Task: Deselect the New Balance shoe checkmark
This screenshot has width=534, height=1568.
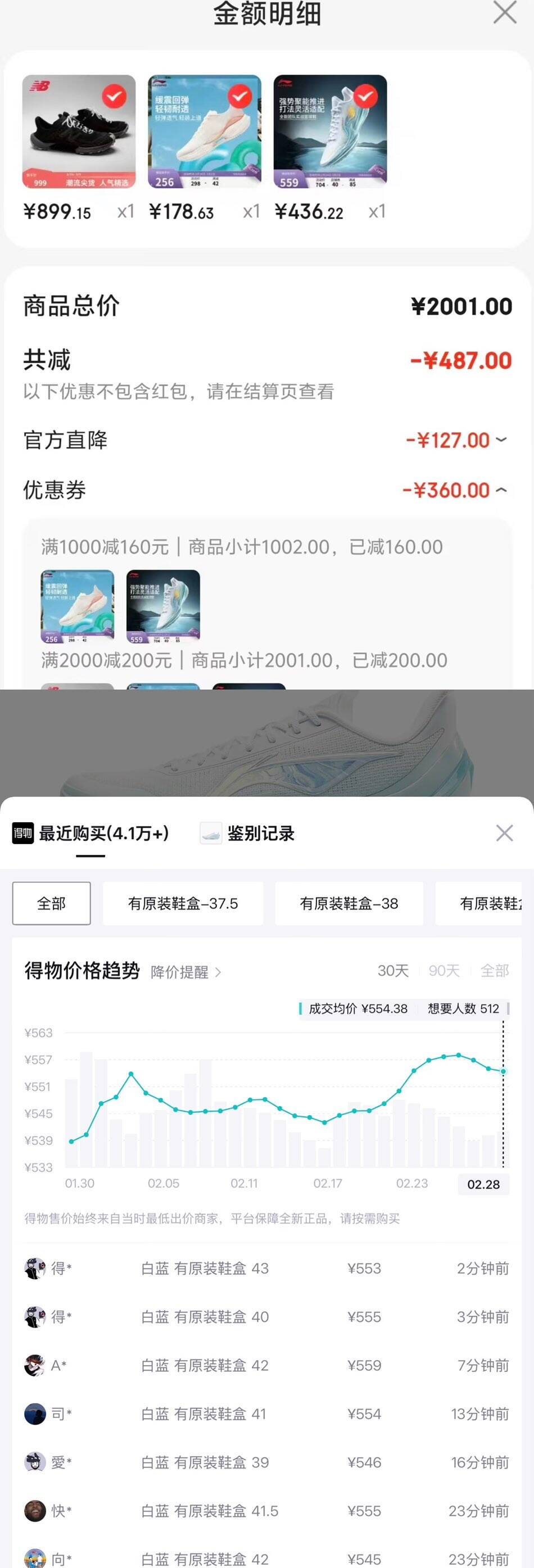Action: [x=114, y=97]
